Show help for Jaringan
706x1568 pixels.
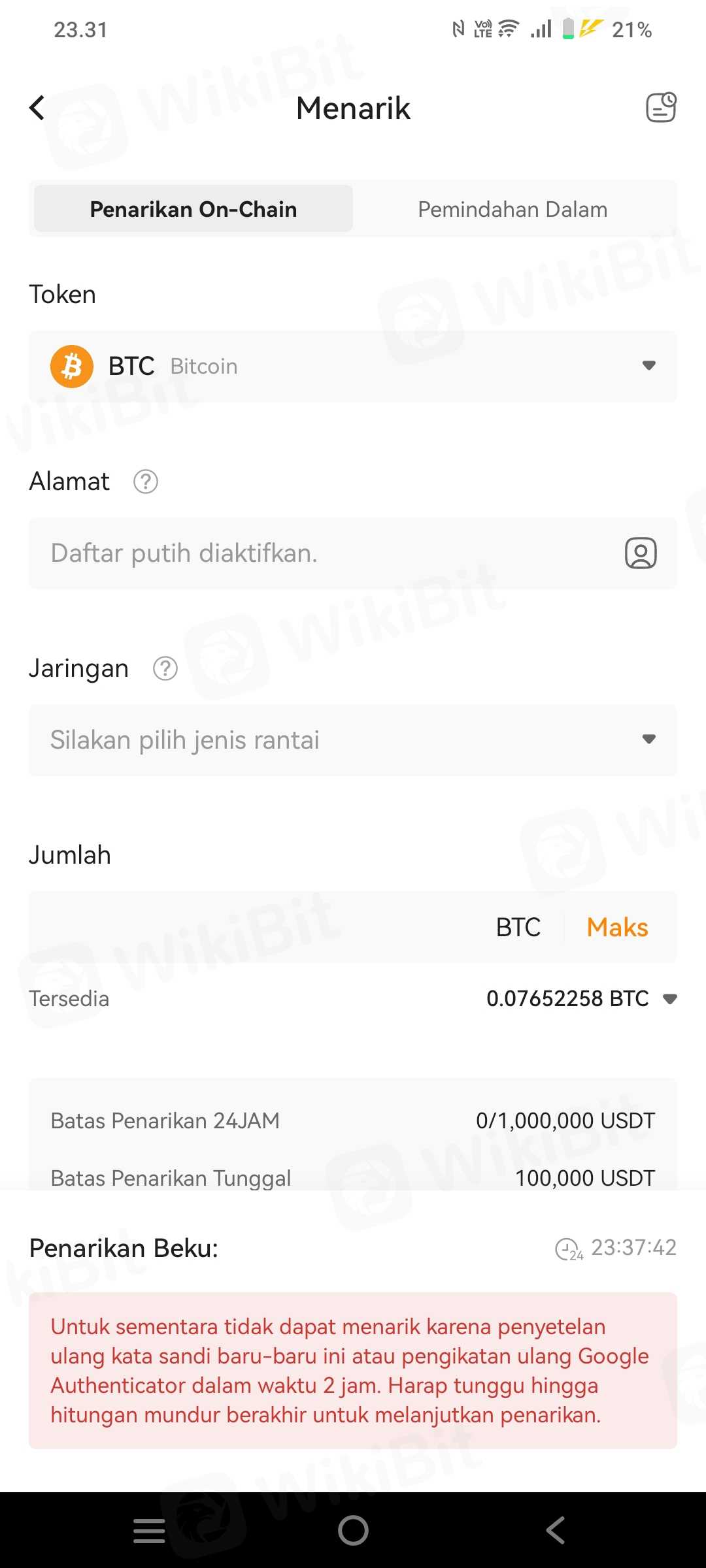coord(165,669)
